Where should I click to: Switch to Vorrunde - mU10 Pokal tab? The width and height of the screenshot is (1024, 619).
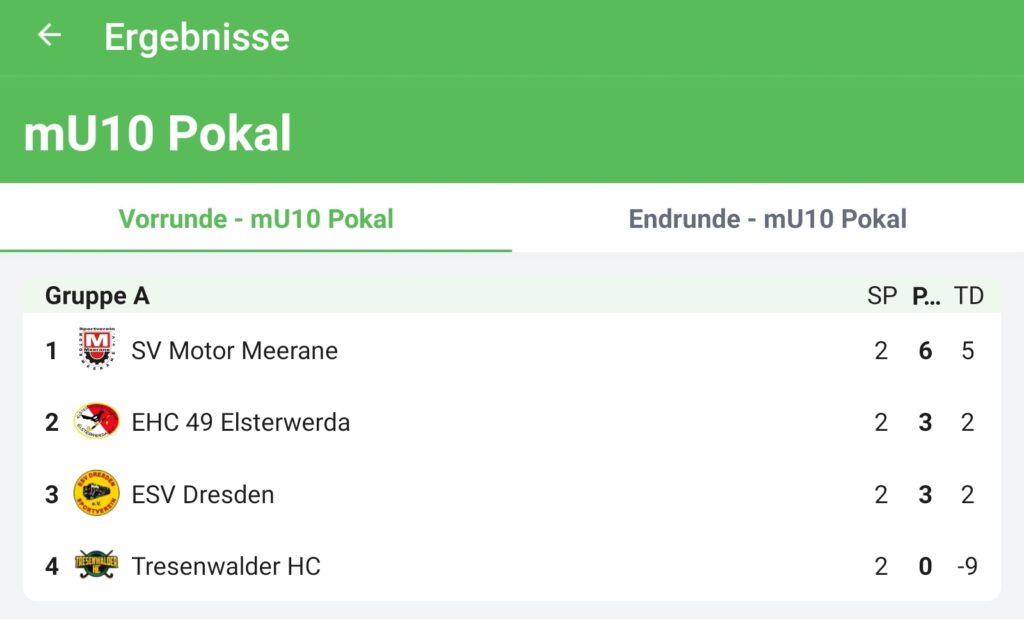pyautogui.click(x=256, y=219)
